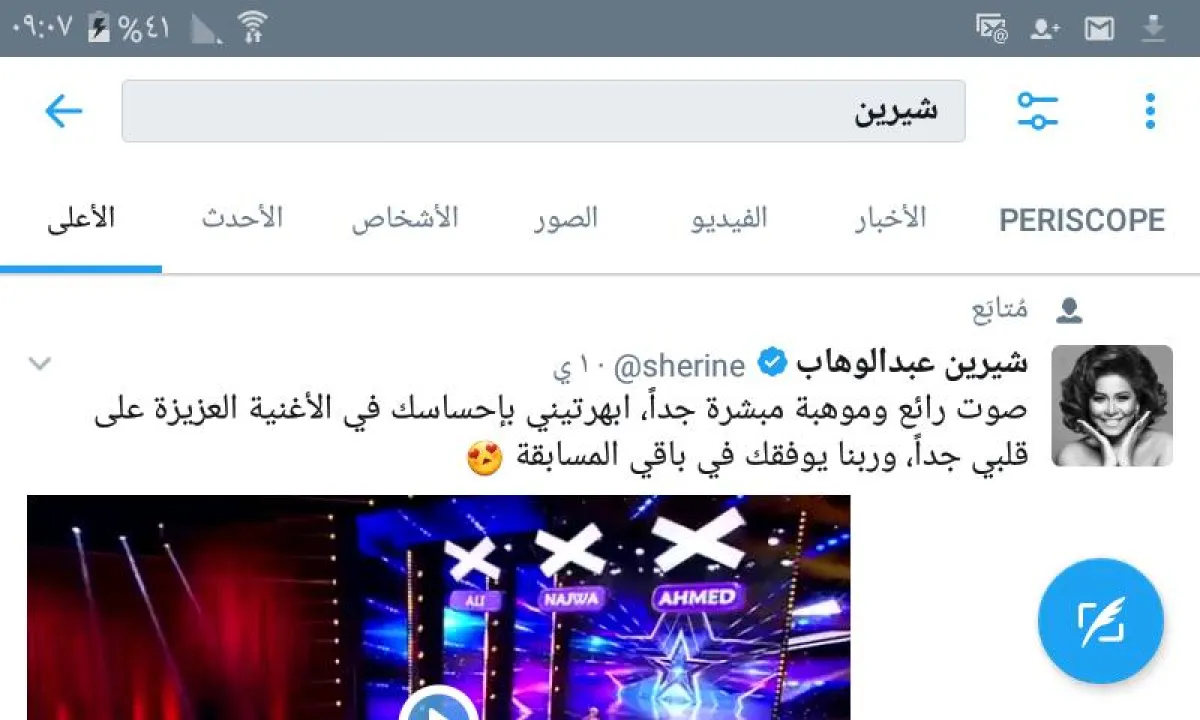
Task: Switch to the الصور tab
Action: pyautogui.click(x=565, y=219)
